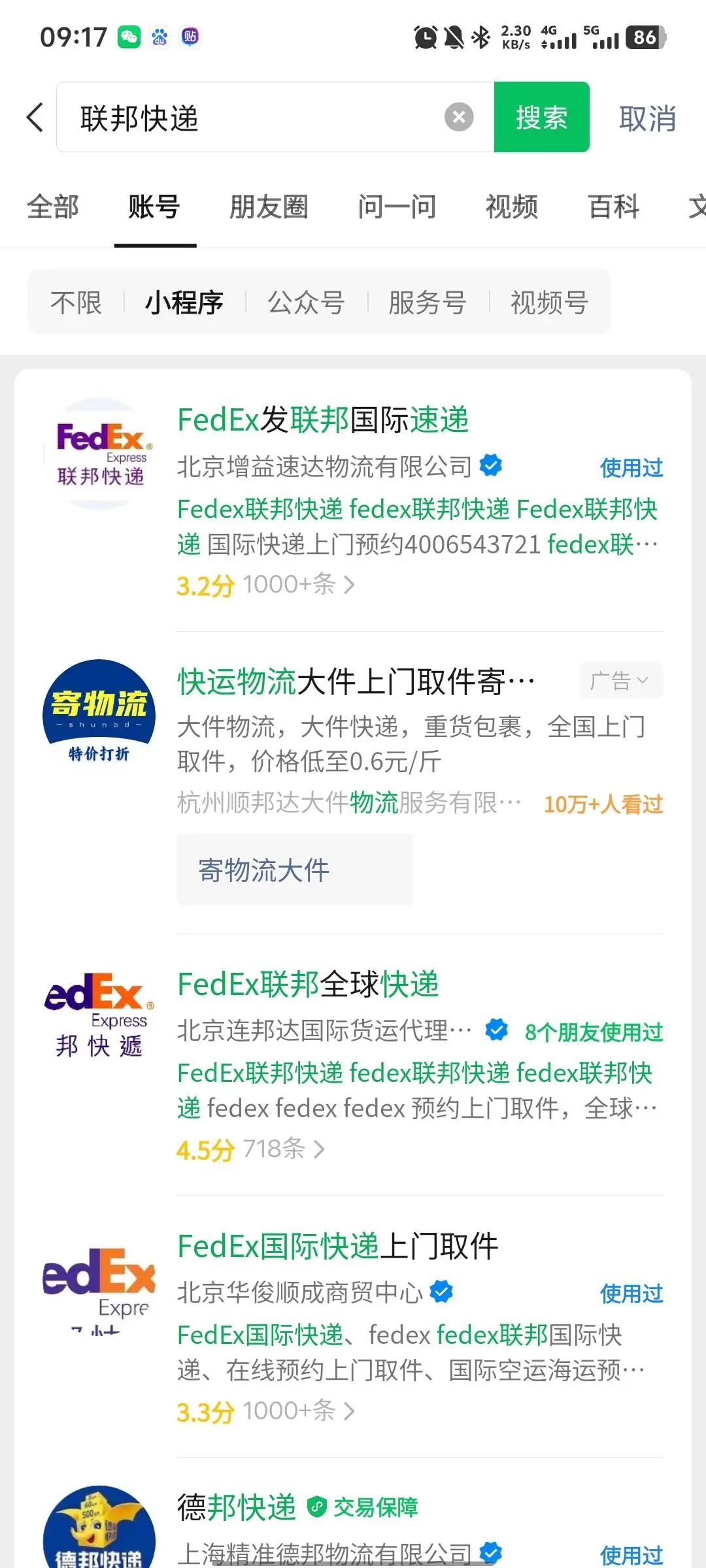706x1568 pixels.
Task: Filter results by 视频号
Action: [549, 302]
